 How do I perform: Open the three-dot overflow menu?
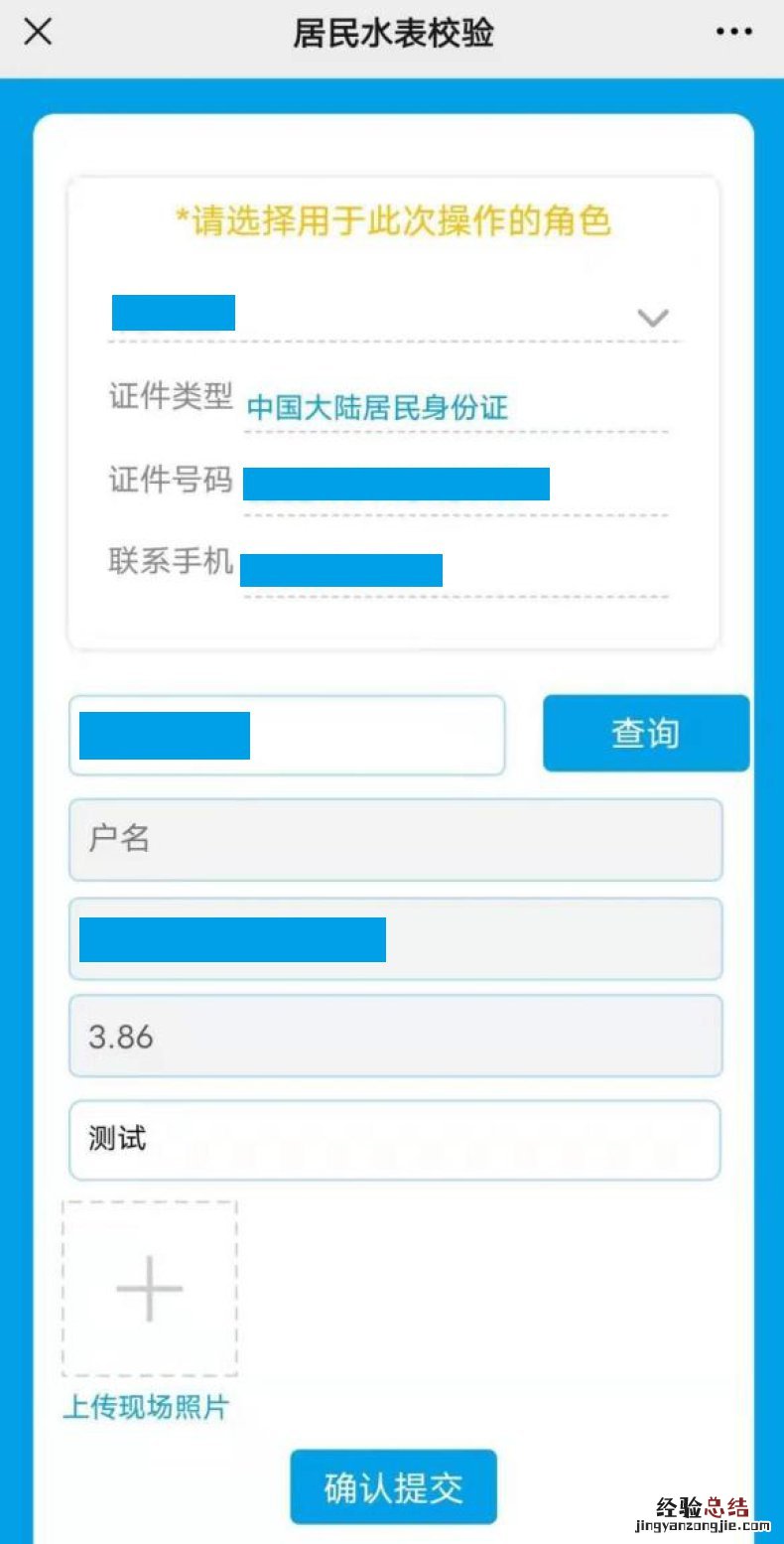coord(733,33)
